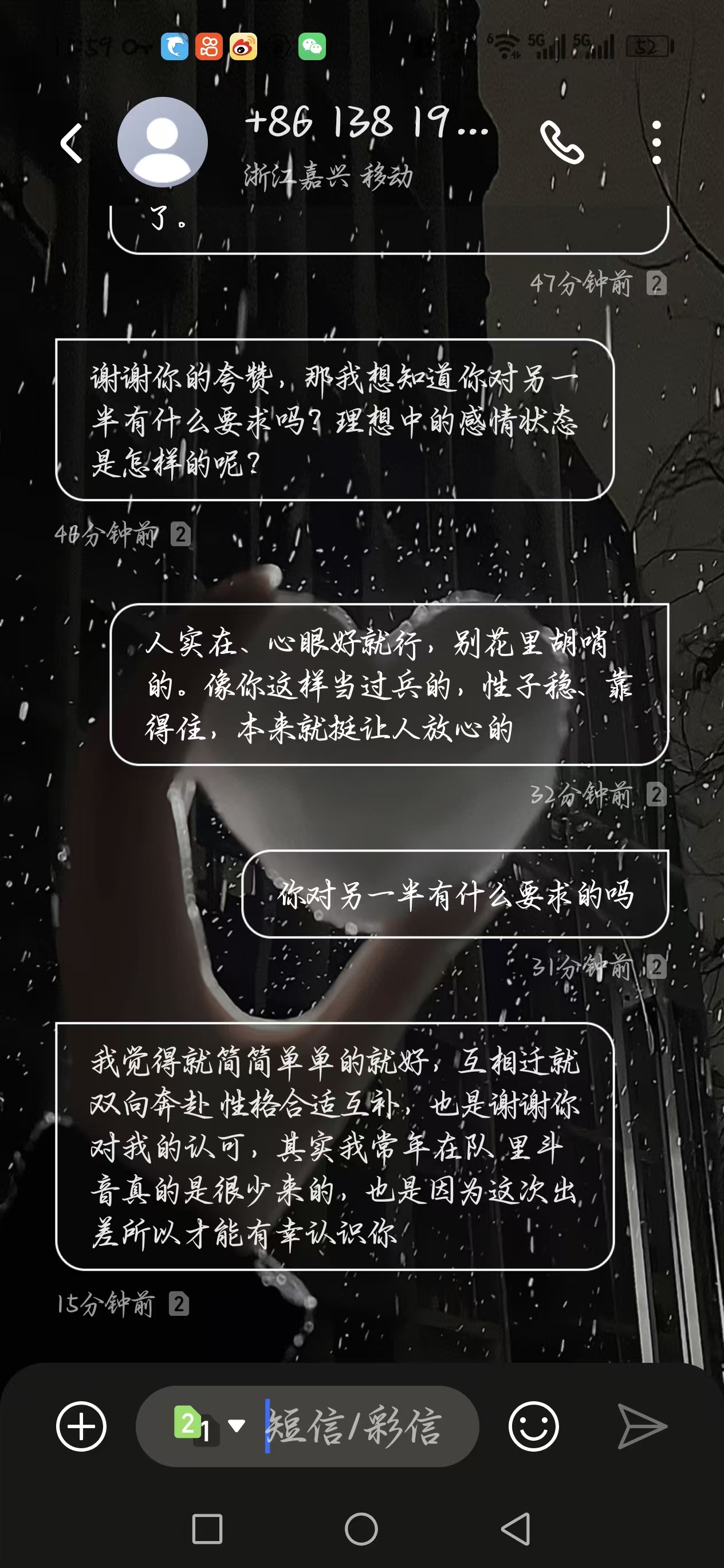Screen dimensions: 724x1568
Task: Open the emoji smiley picker
Action: coord(533,1426)
